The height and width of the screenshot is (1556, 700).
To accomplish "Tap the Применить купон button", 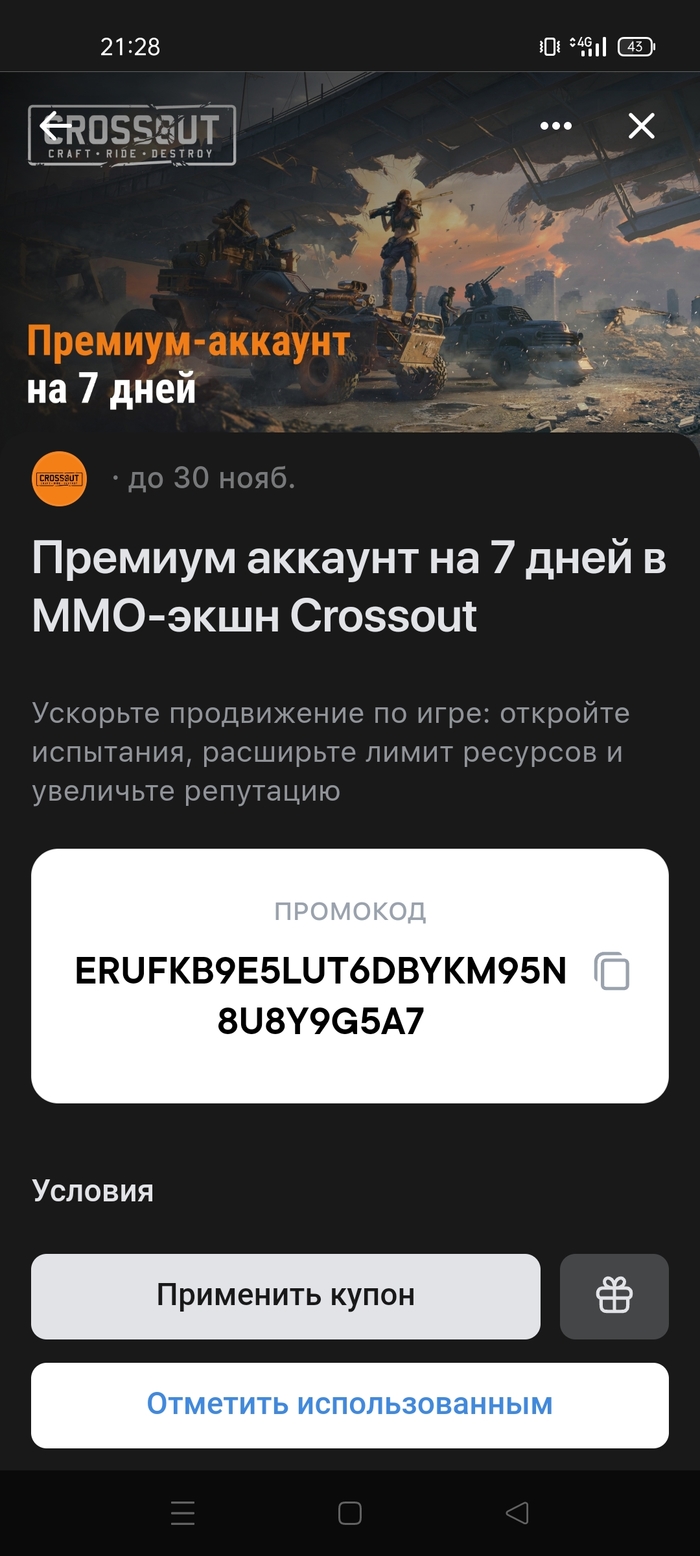I will coord(285,1296).
